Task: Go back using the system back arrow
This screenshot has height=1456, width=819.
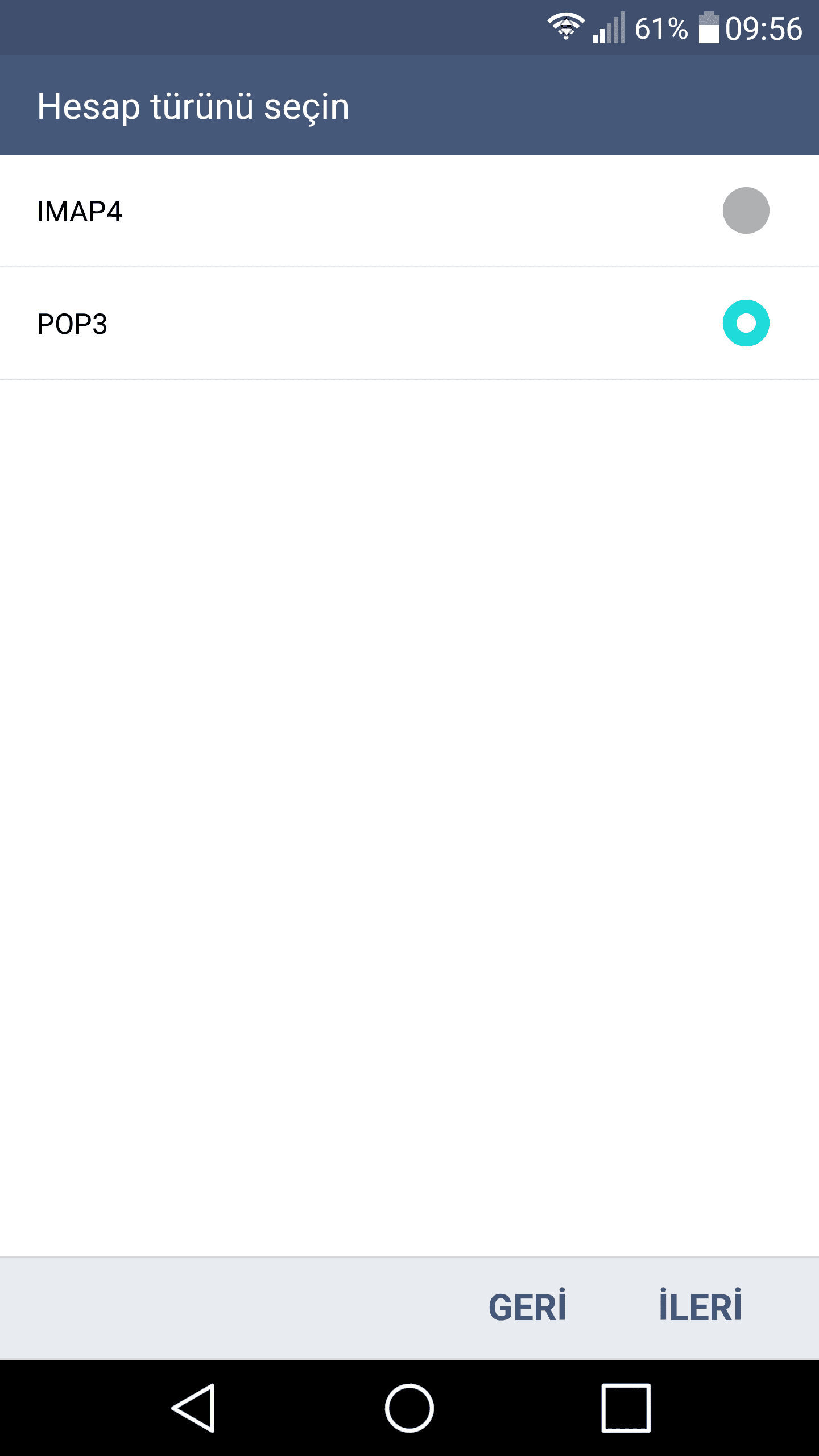Action: (194, 1408)
